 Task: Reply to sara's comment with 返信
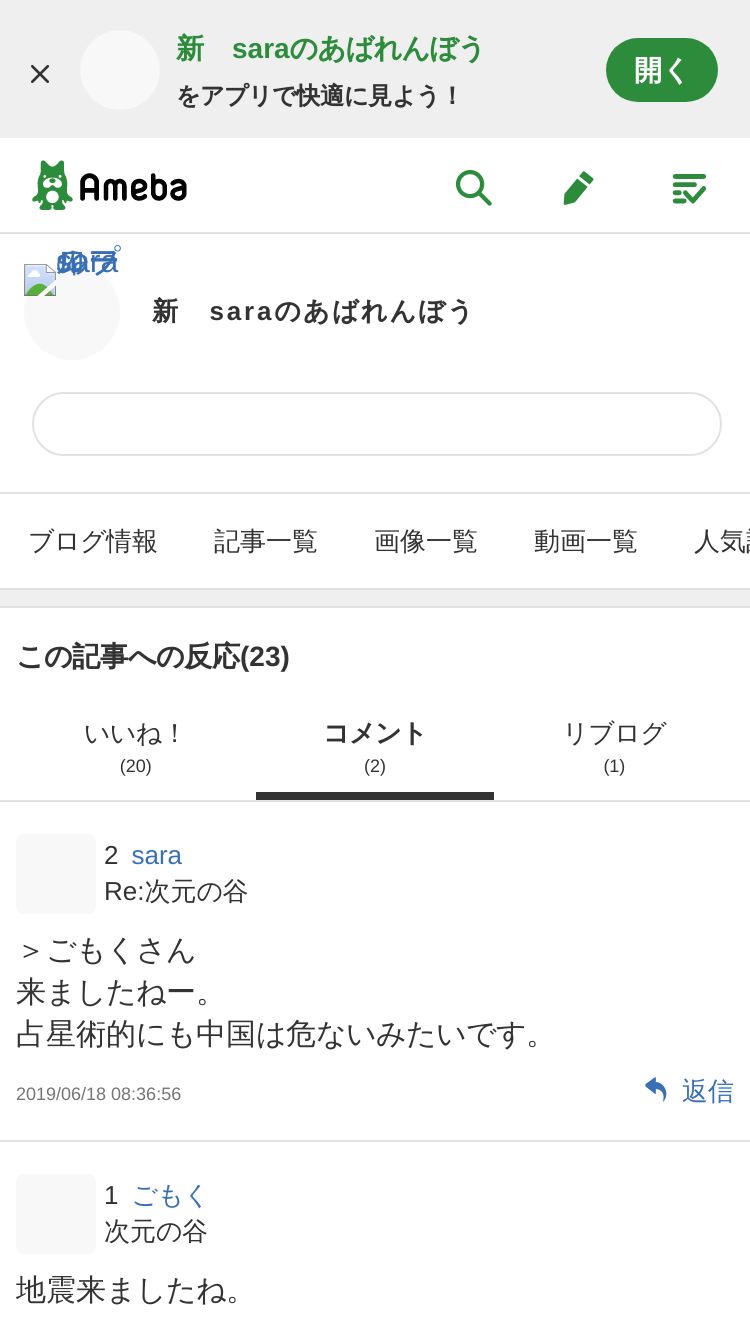pos(690,1091)
